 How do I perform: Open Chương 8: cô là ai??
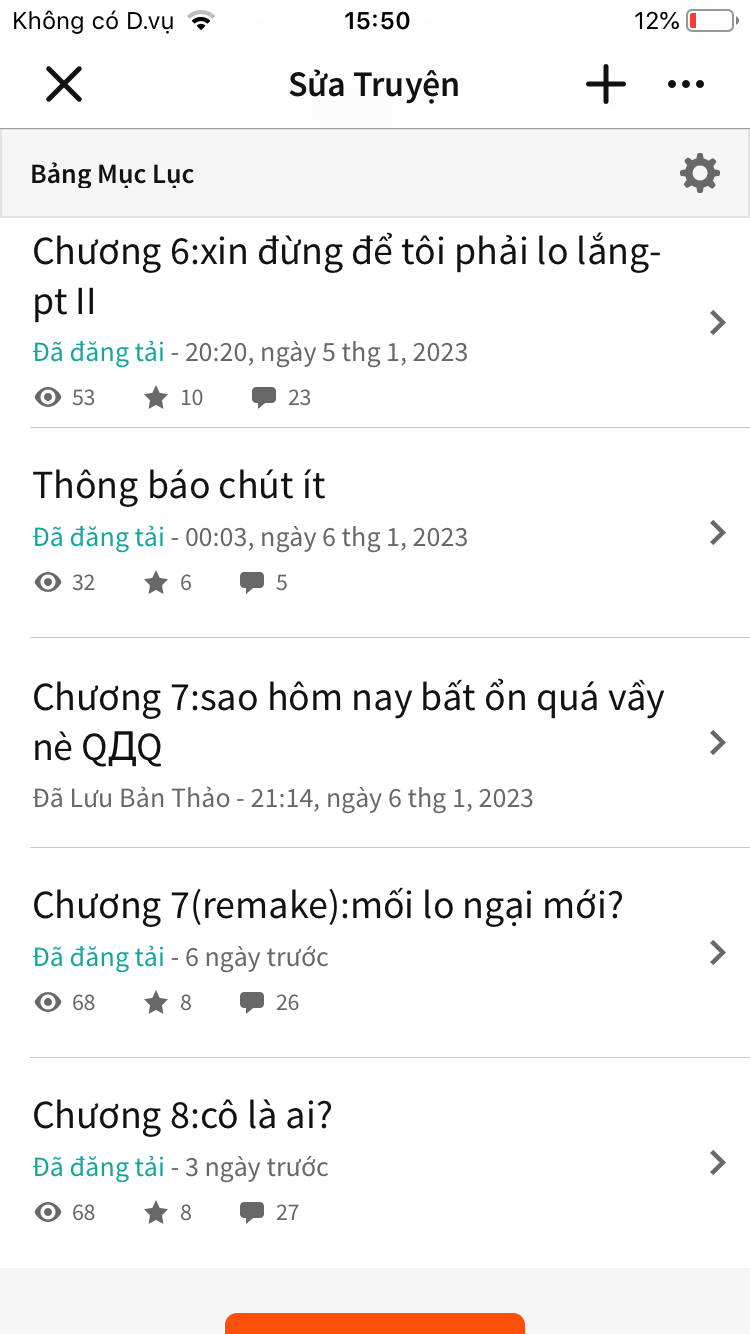(x=375, y=1163)
